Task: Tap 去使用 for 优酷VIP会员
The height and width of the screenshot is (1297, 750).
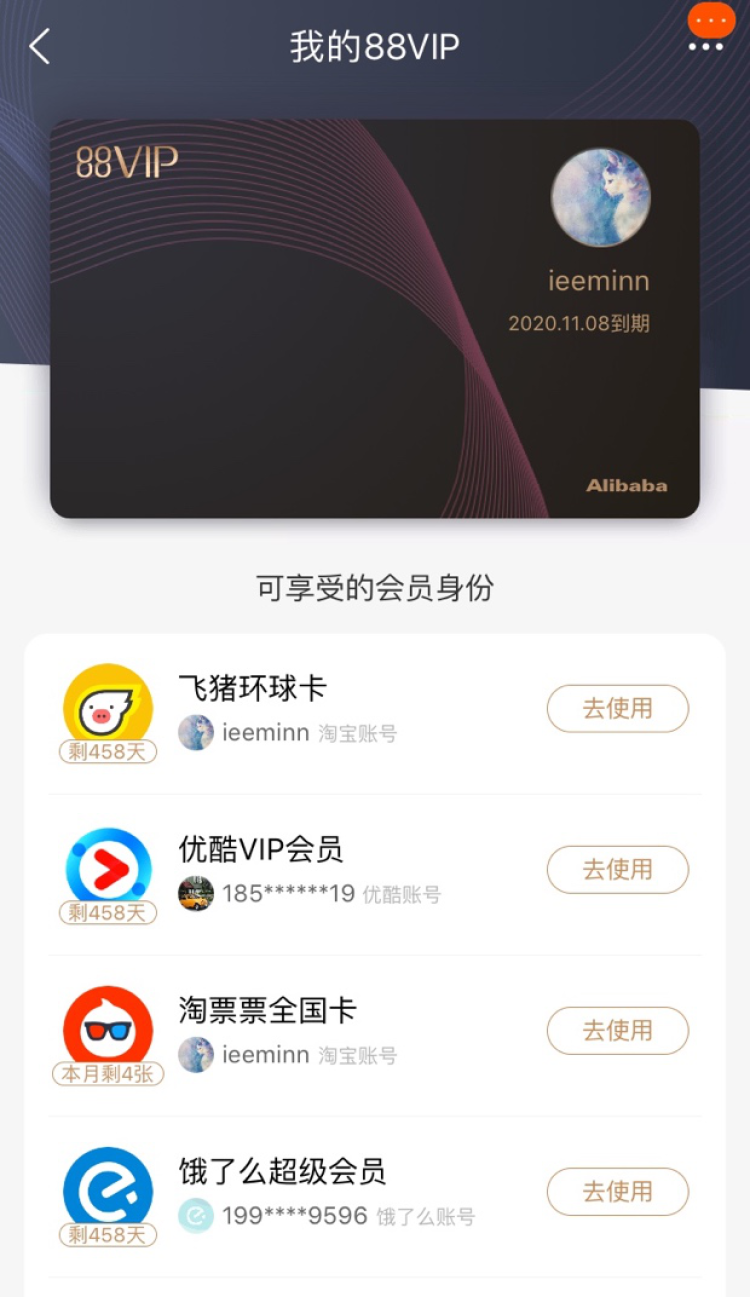Action: tap(617, 870)
